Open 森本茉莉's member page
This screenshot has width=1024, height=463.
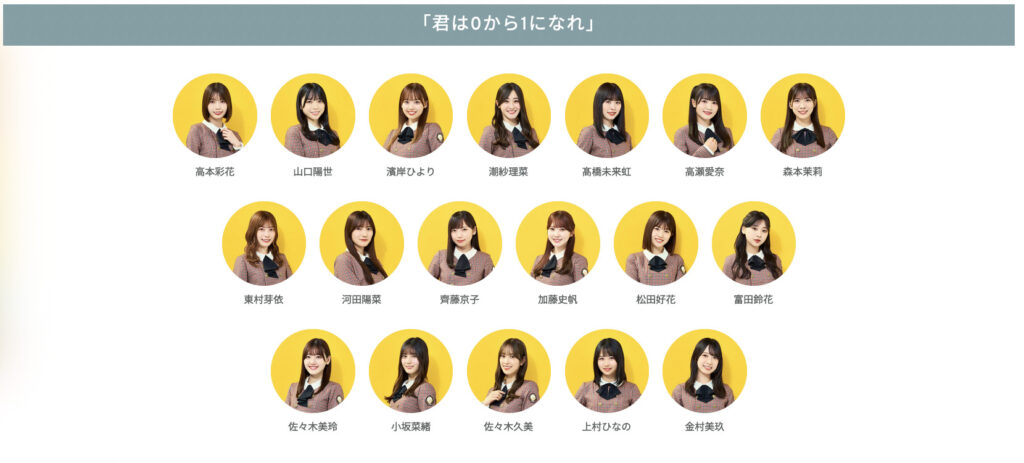(803, 116)
